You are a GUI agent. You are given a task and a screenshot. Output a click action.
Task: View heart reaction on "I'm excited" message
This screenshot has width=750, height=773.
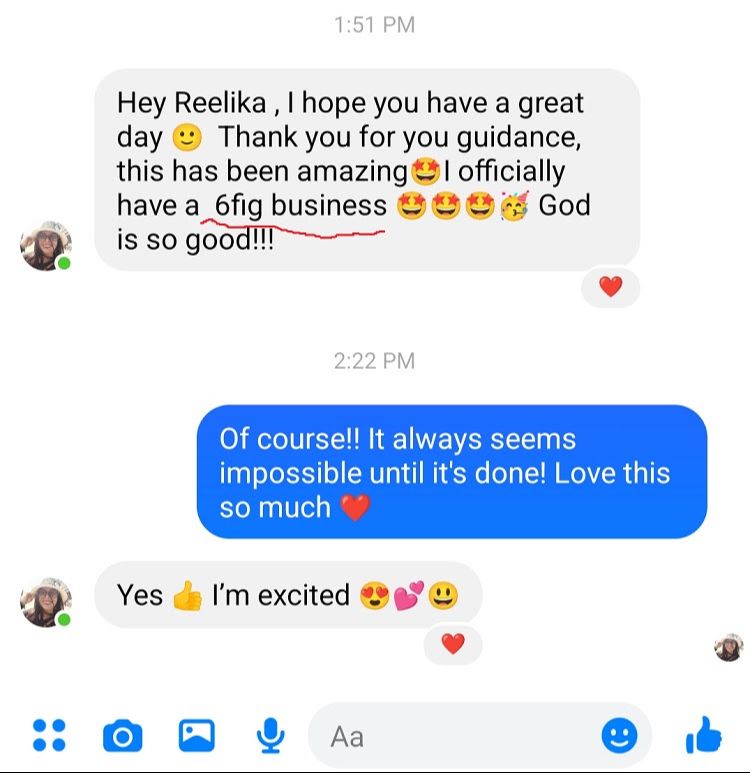[453, 644]
